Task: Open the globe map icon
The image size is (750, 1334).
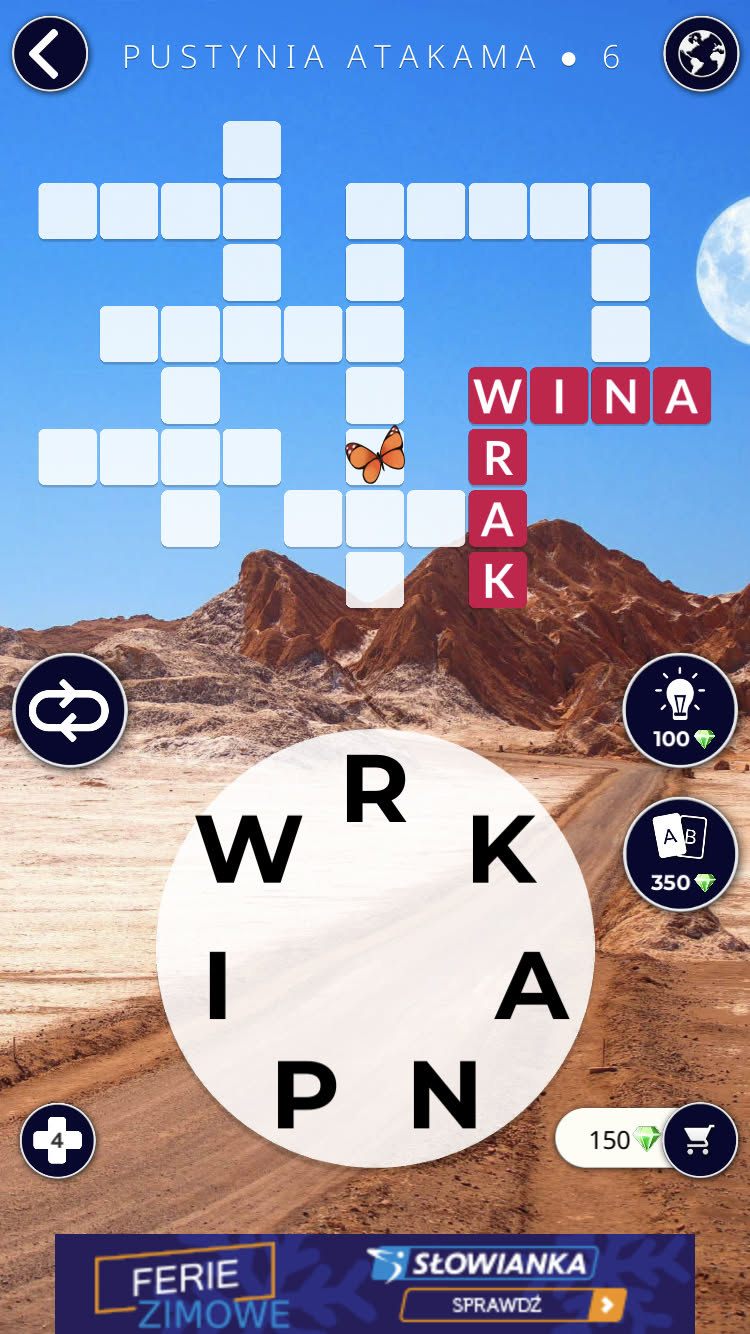Action: (x=701, y=54)
